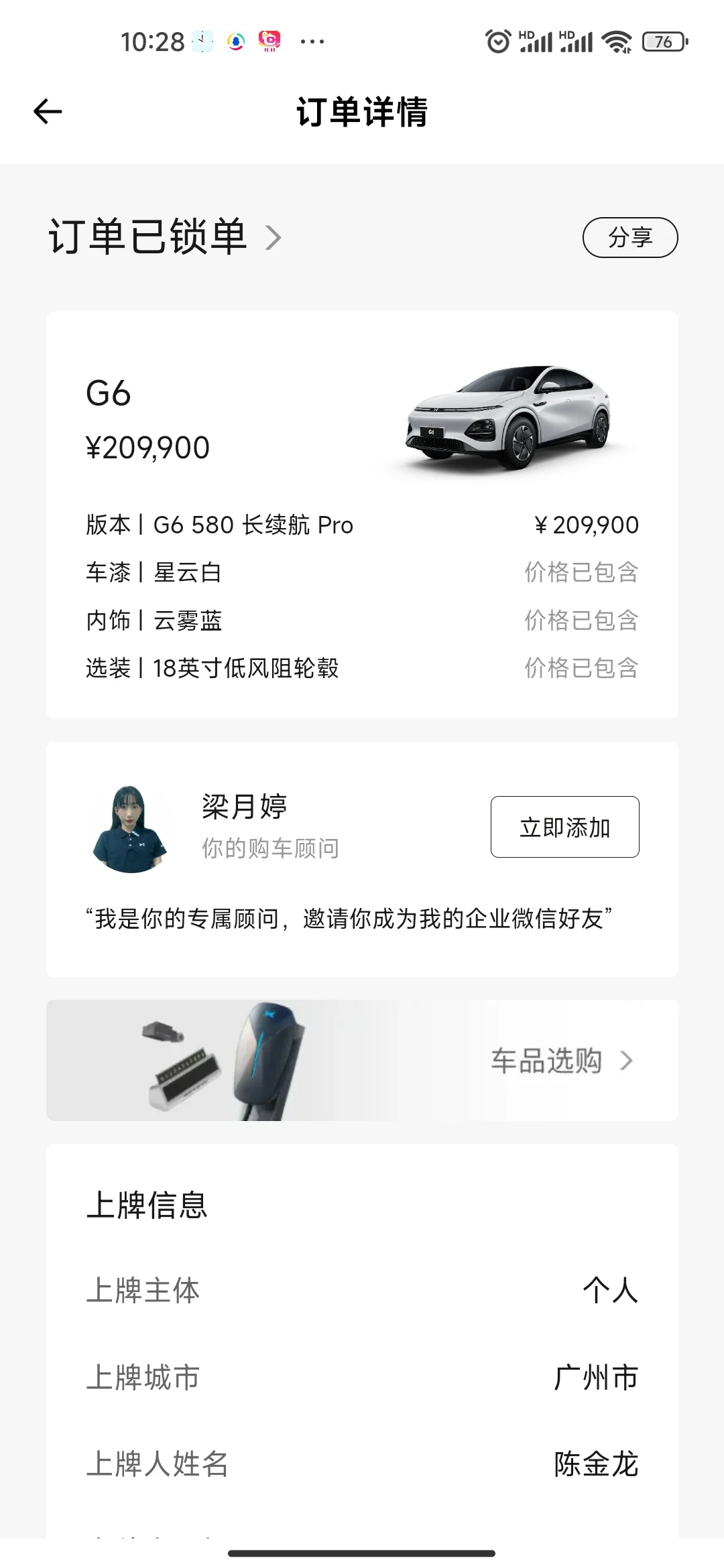Tap the 分享 share button
The image size is (724, 1568).
tap(629, 237)
